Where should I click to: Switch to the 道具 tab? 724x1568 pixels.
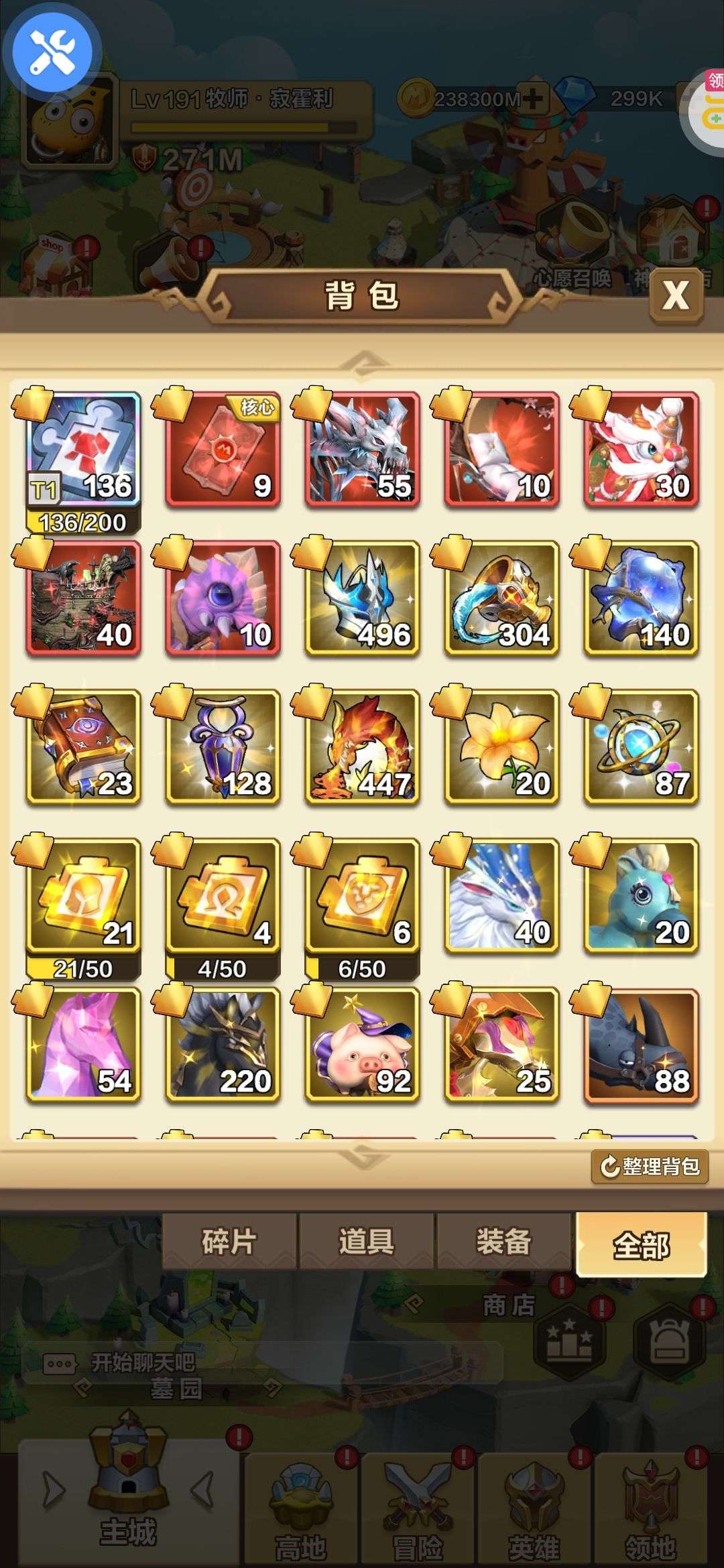point(366,1241)
